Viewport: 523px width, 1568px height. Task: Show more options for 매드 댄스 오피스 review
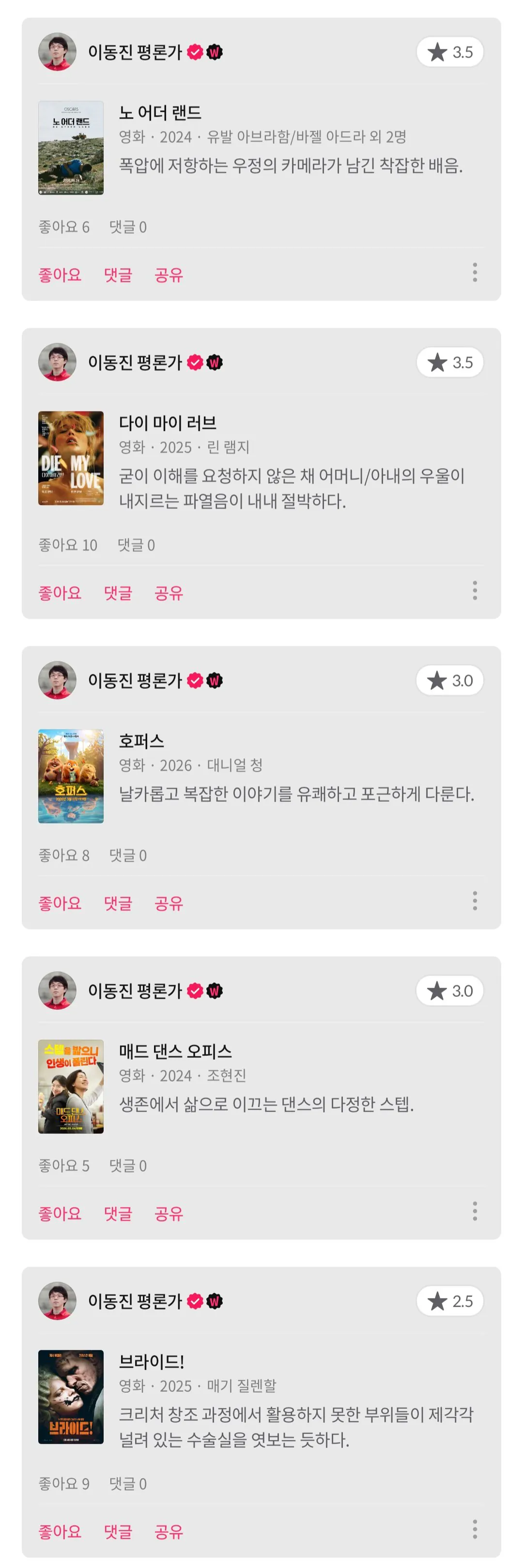point(474,1211)
